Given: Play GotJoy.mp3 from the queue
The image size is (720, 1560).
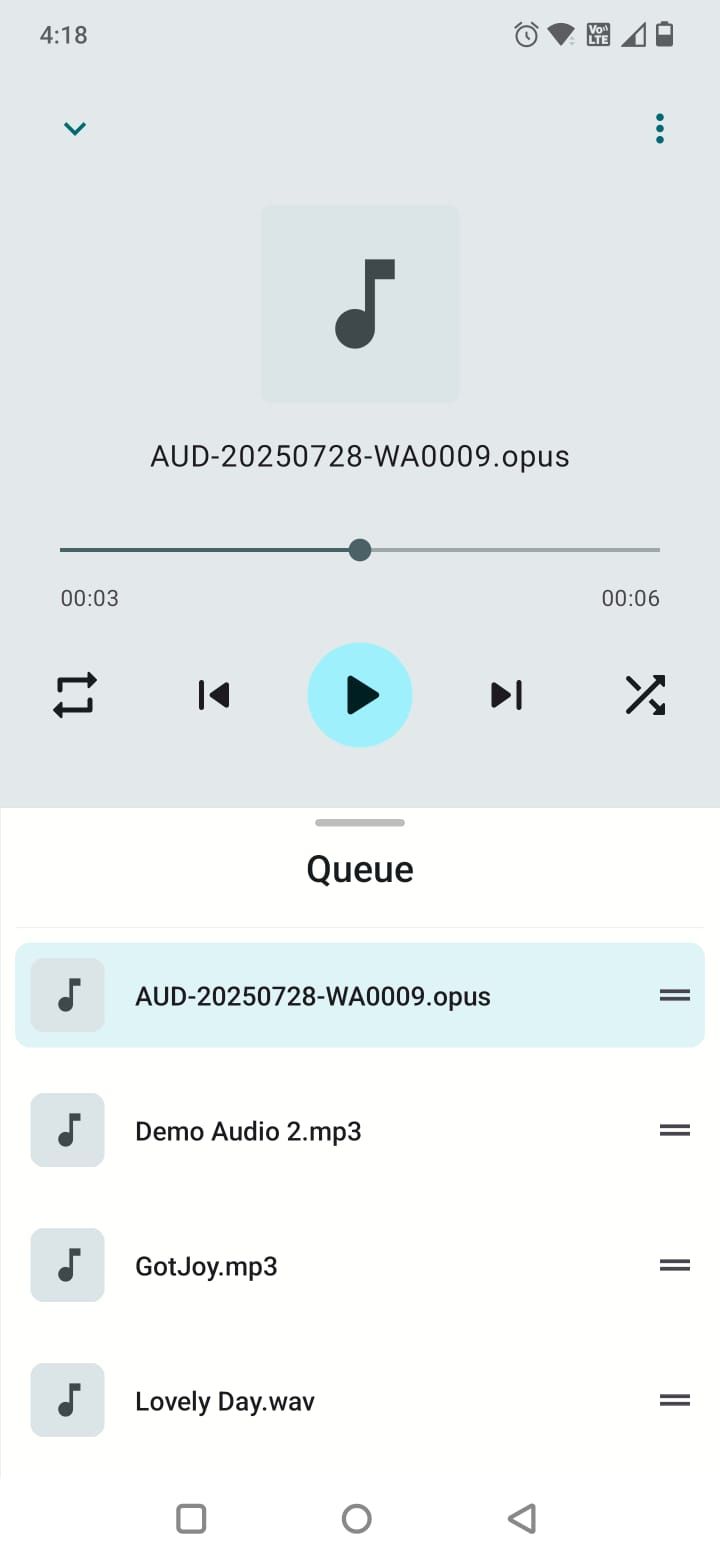Looking at the screenshot, I should 206,1266.
